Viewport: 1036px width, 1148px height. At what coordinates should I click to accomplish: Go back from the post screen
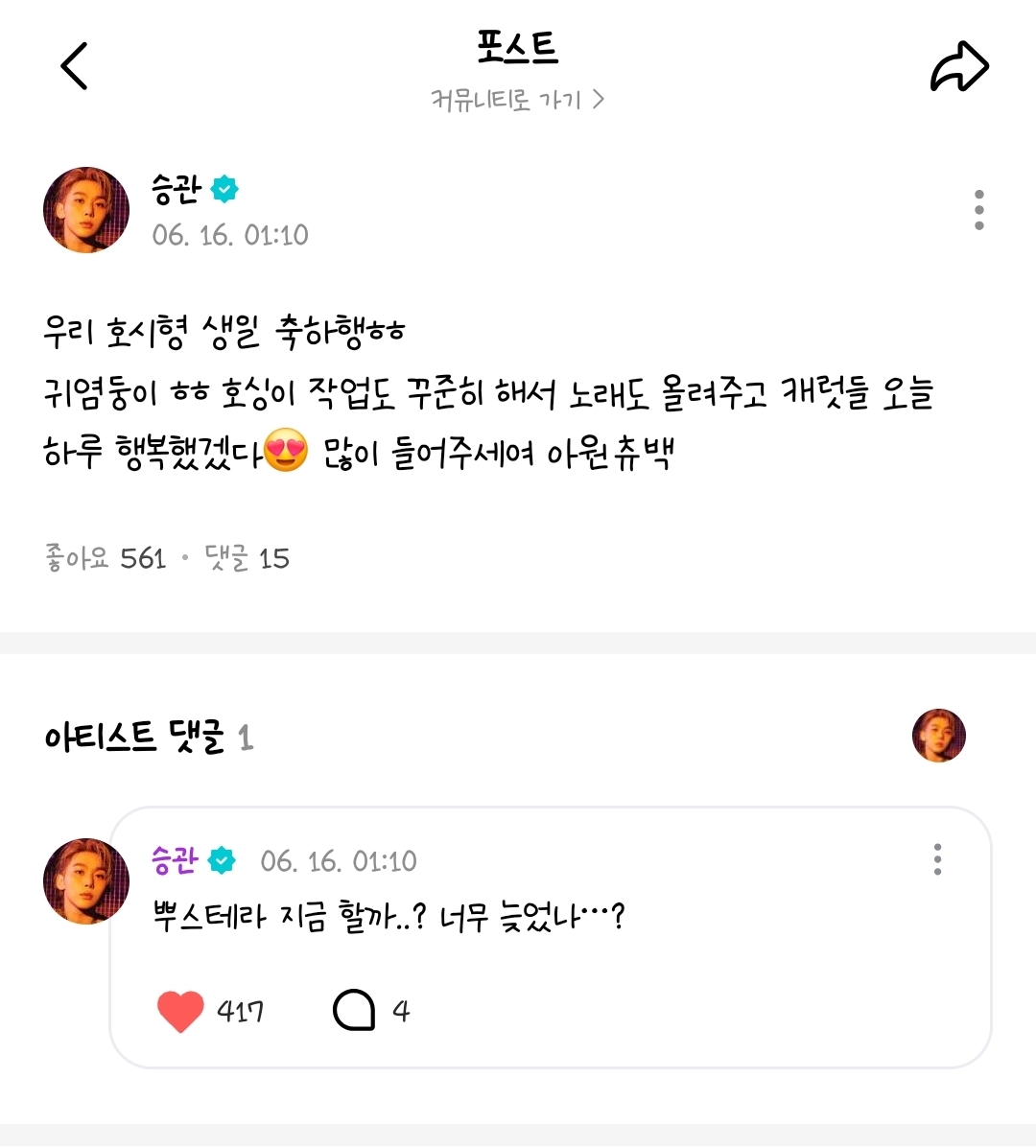[x=75, y=66]
